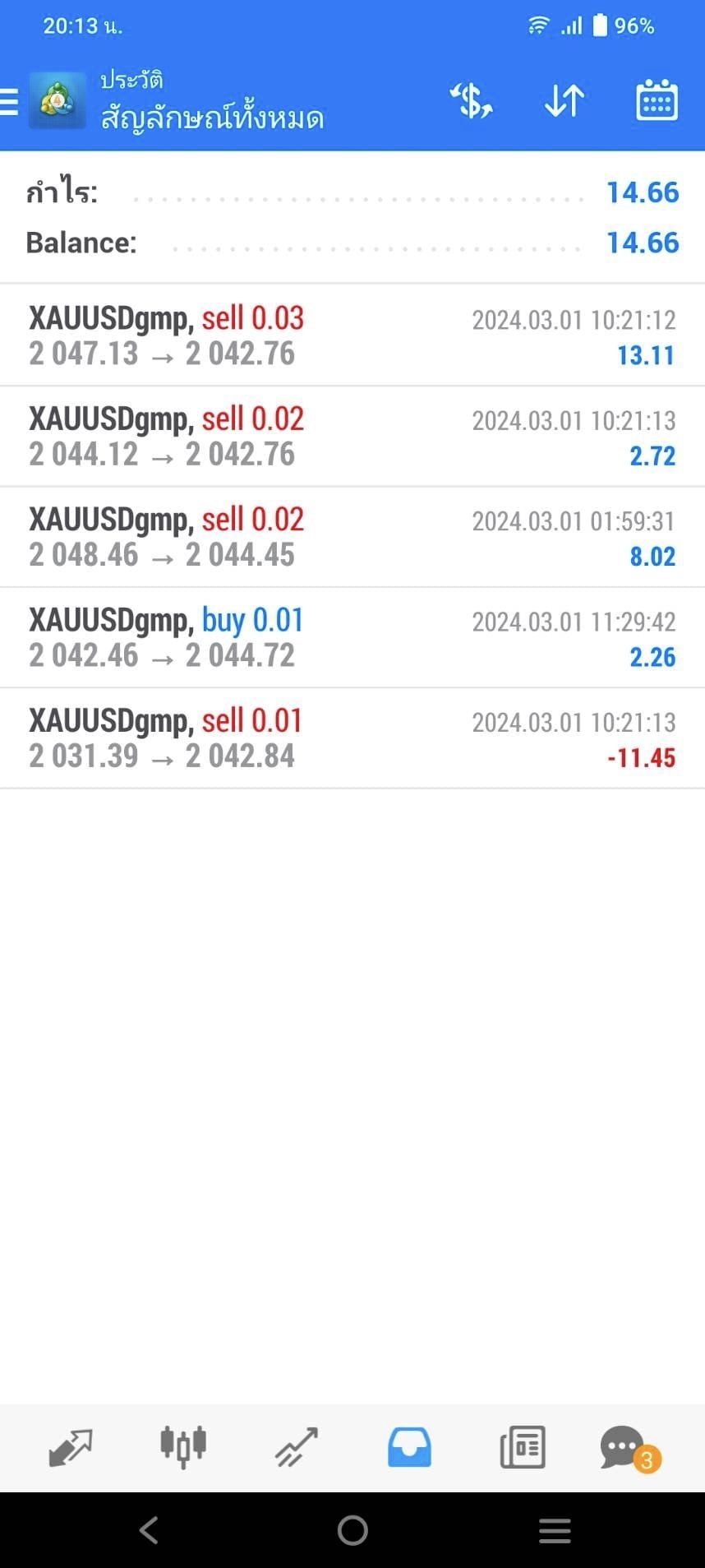
Task: Switch to the Quotes tab
Action: [70, 1448]
